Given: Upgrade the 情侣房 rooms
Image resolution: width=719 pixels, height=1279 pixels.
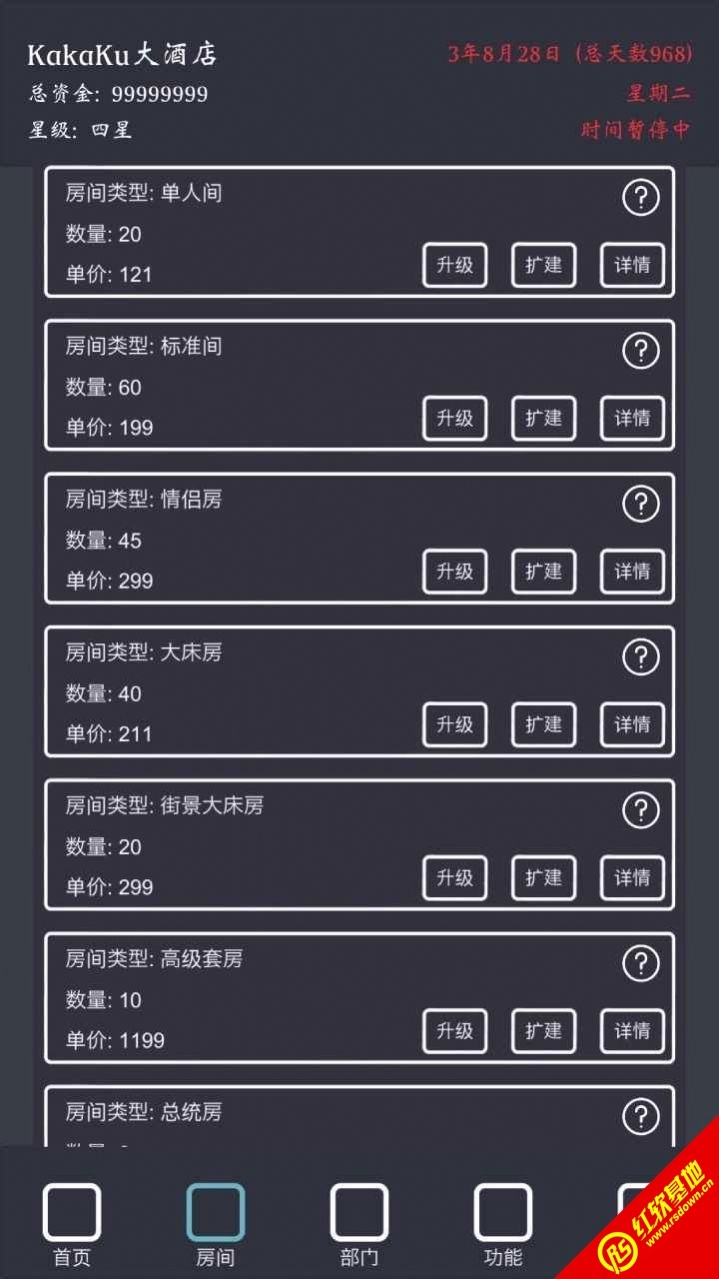Looking at the screenshot, I should [454, 571].
